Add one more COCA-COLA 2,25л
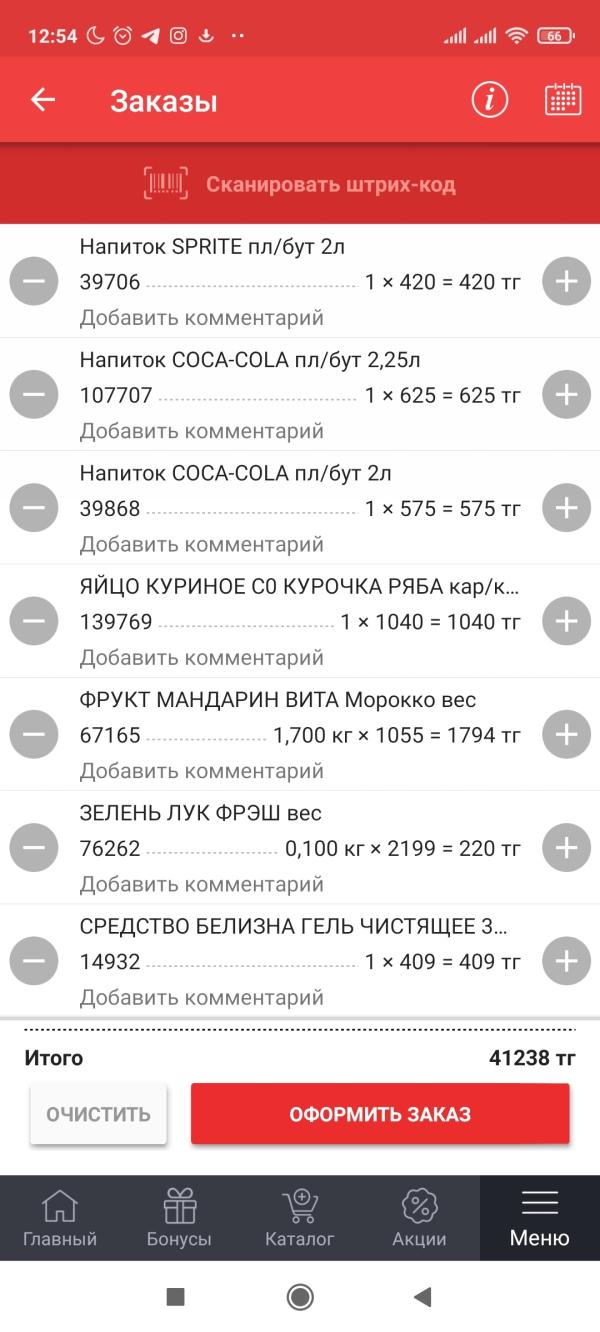Image resolution: width=600 pixels, height=1332 pixels. click(x=567, y=394)
